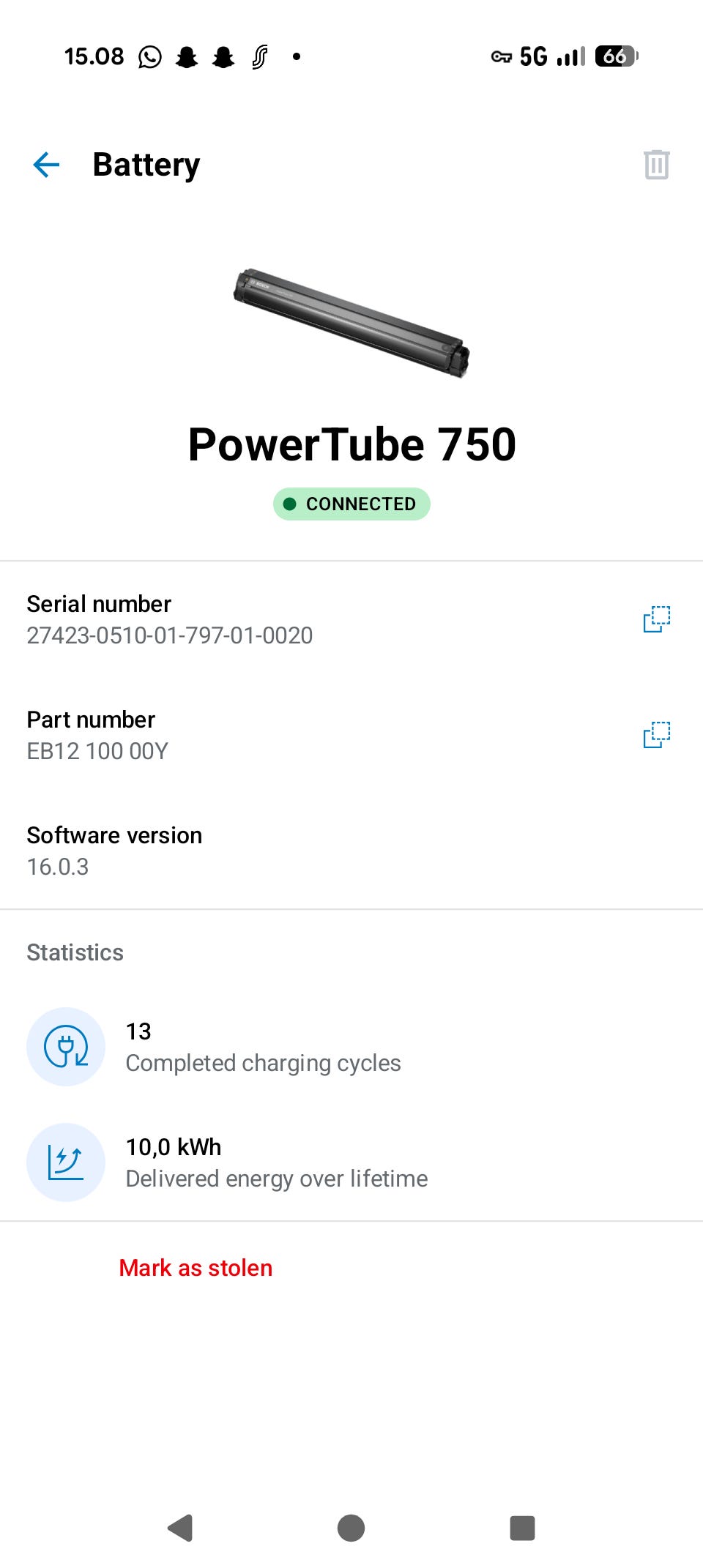Delete this battery using the trash icon
703x1568 pixels.
[656, 165]
